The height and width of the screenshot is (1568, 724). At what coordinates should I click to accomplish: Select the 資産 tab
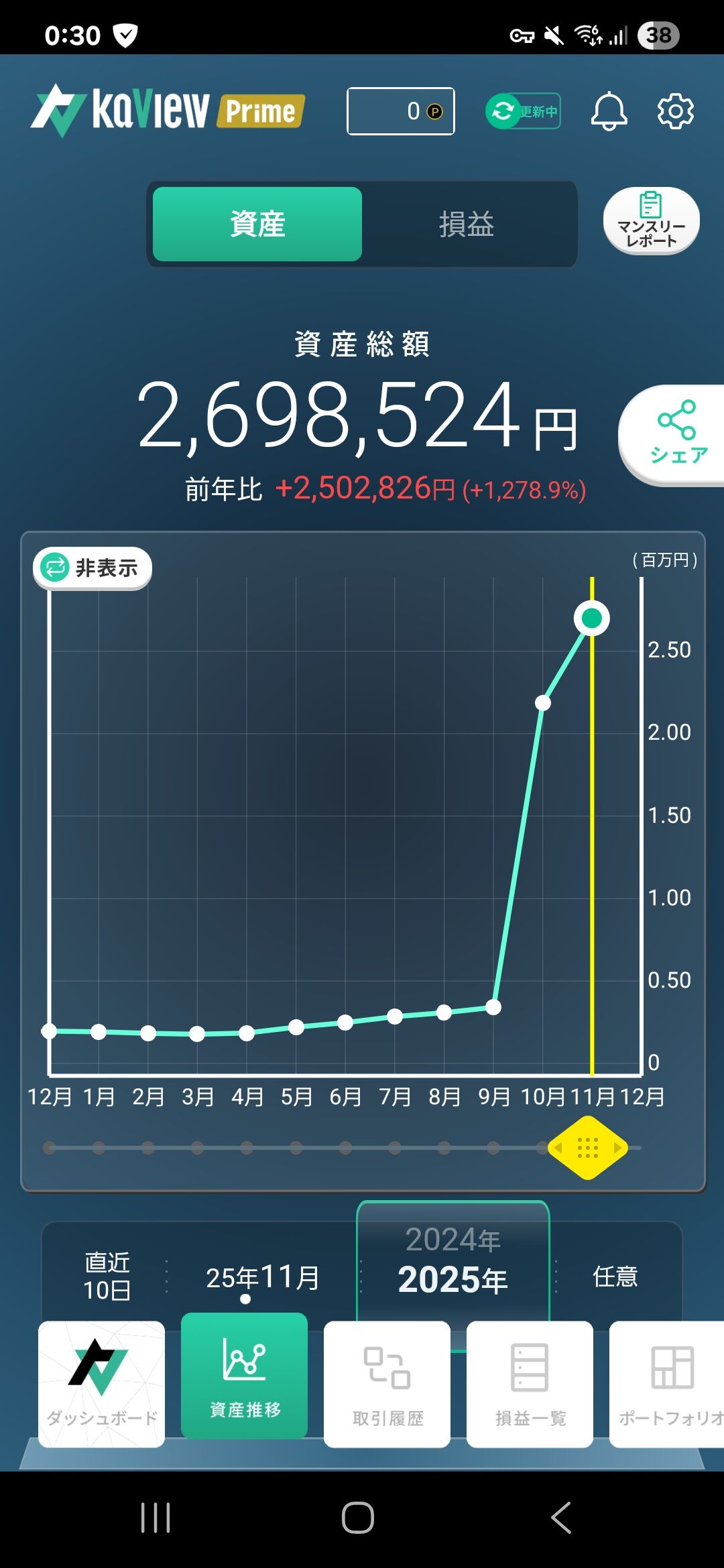tap(257, 224)
